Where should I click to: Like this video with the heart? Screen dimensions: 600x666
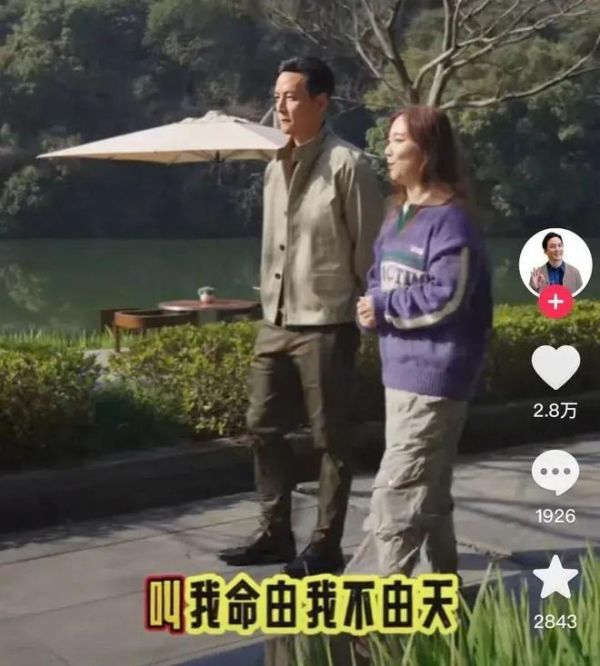tap(555, 367)
